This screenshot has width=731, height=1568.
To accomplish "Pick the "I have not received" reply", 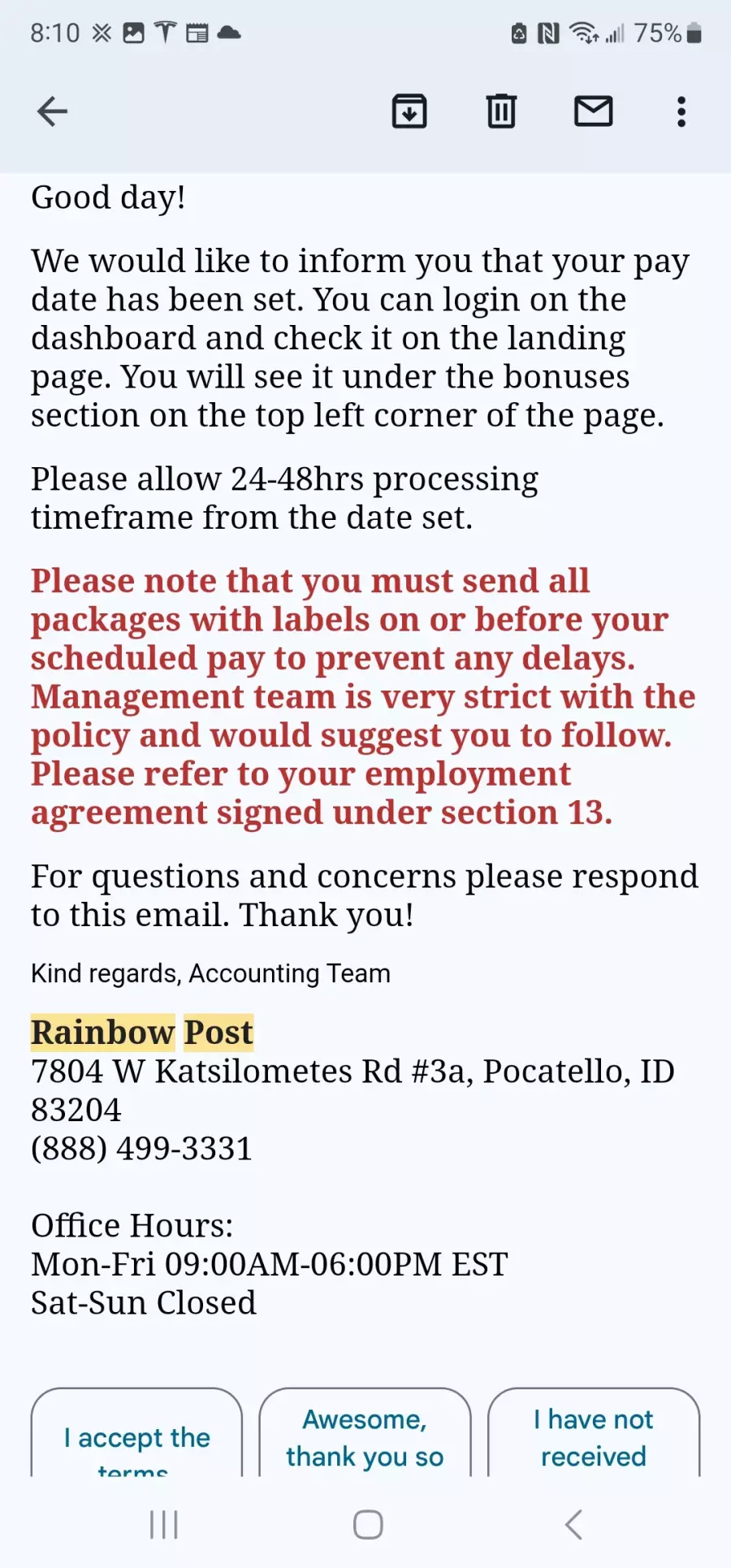I will (594, 1432).
